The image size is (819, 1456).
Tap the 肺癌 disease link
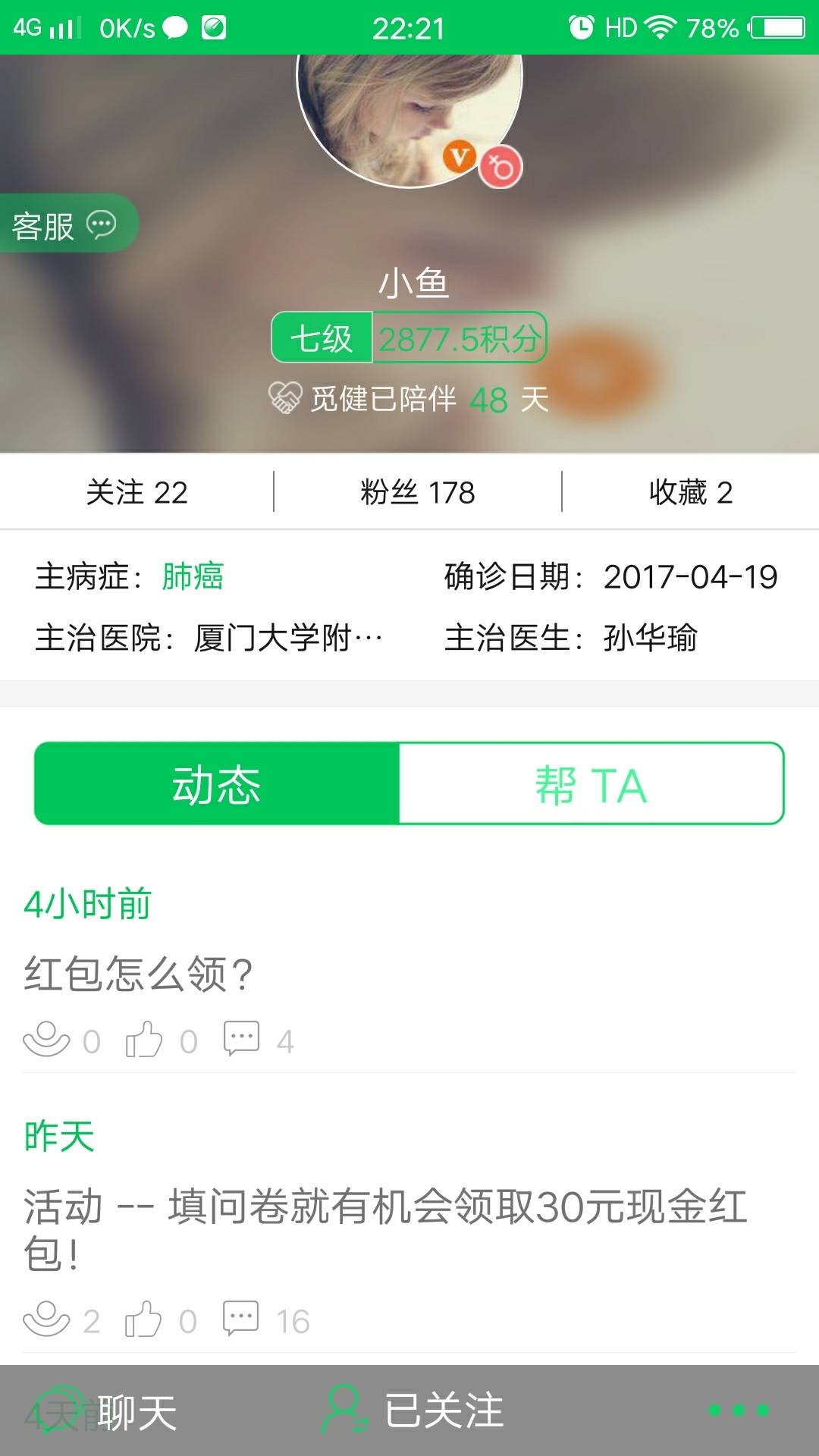tap(193, 577)
